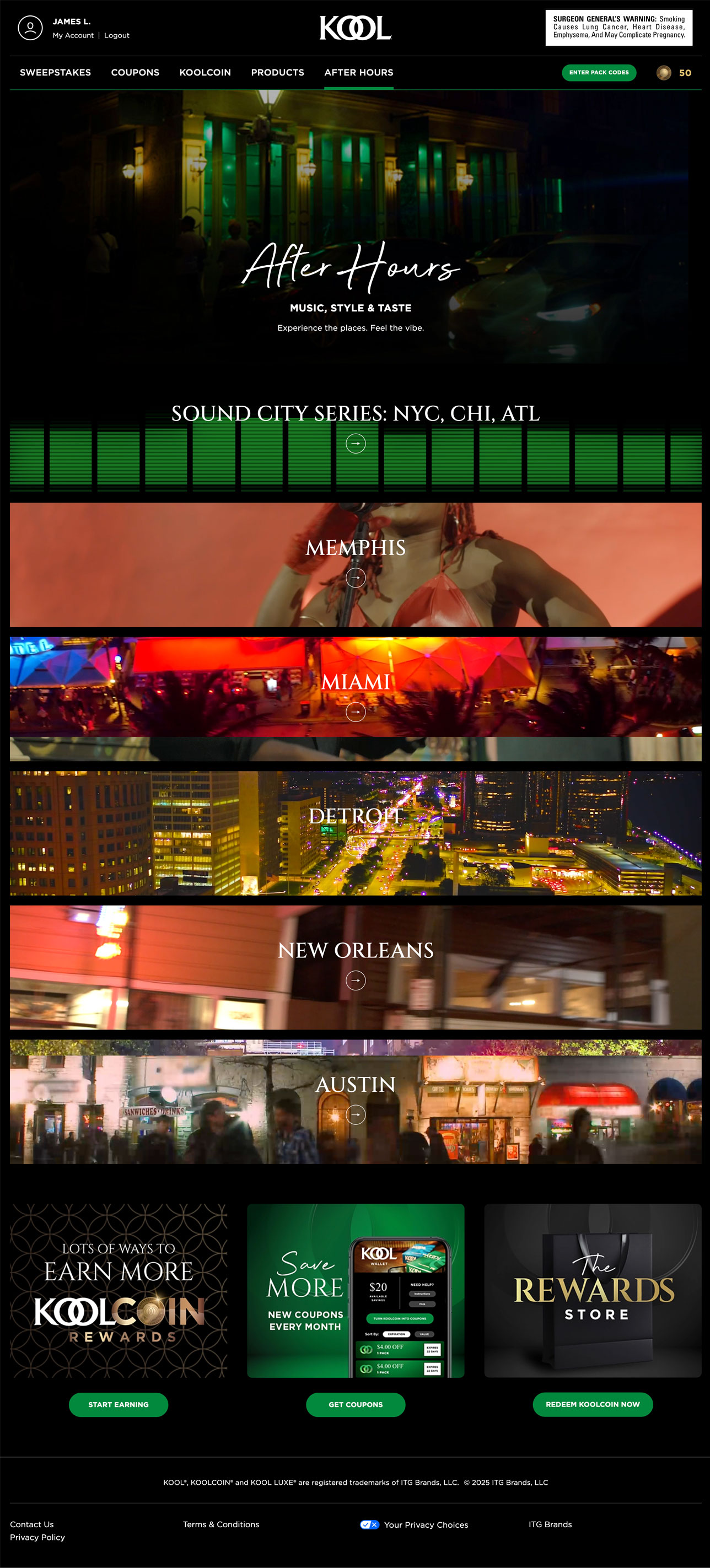Open the Contact Us link

coord(31,1524)
